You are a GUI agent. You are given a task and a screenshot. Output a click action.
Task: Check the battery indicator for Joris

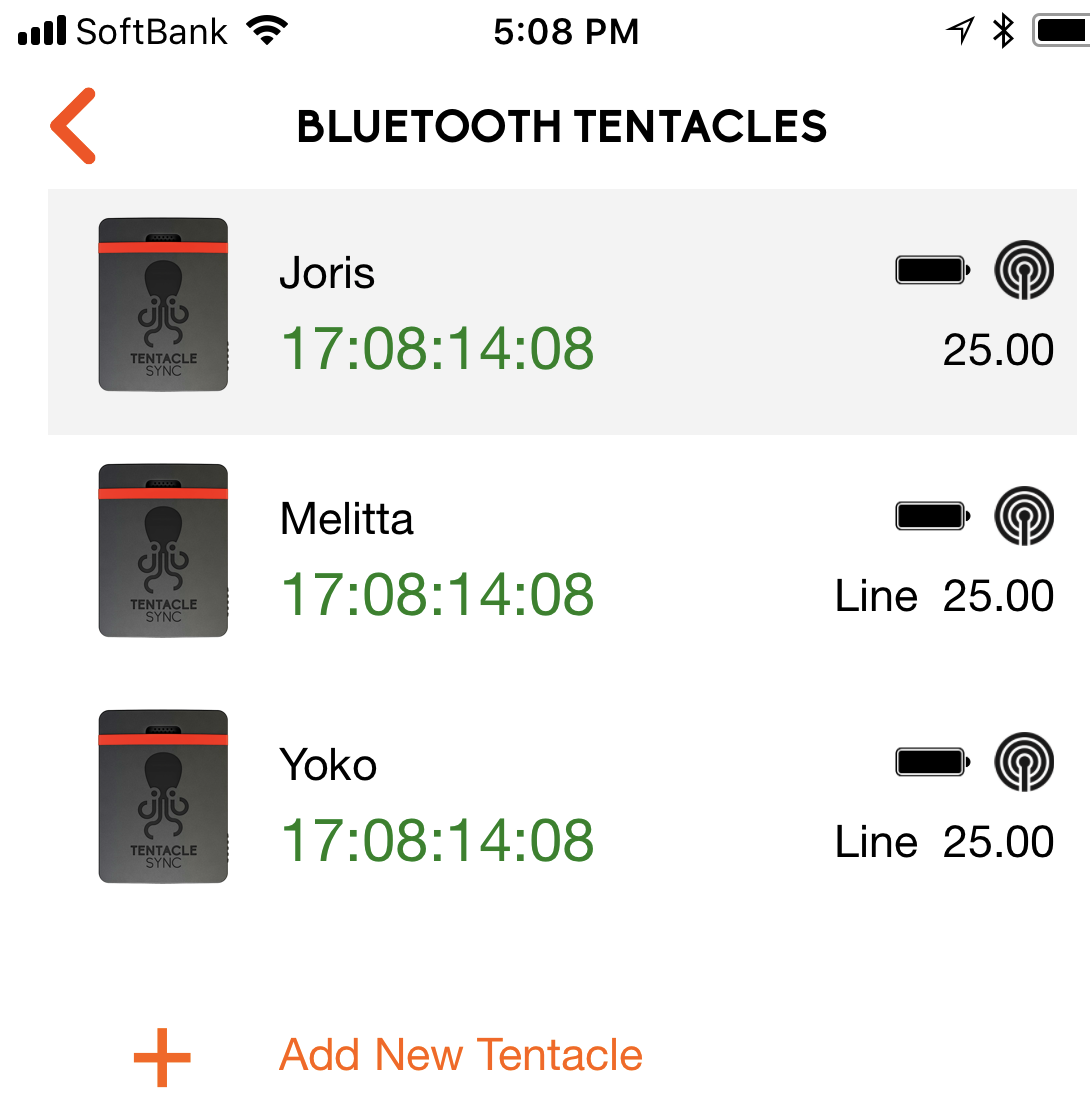click(x=931, y=269)
